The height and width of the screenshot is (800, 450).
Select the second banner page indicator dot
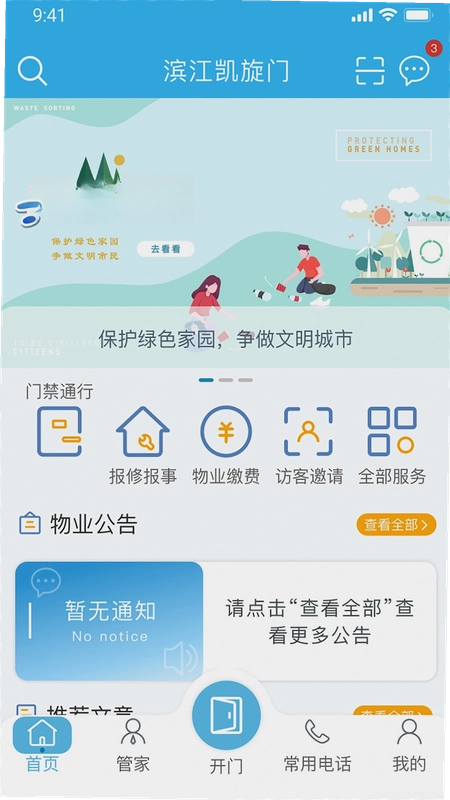tap(226, 380)
